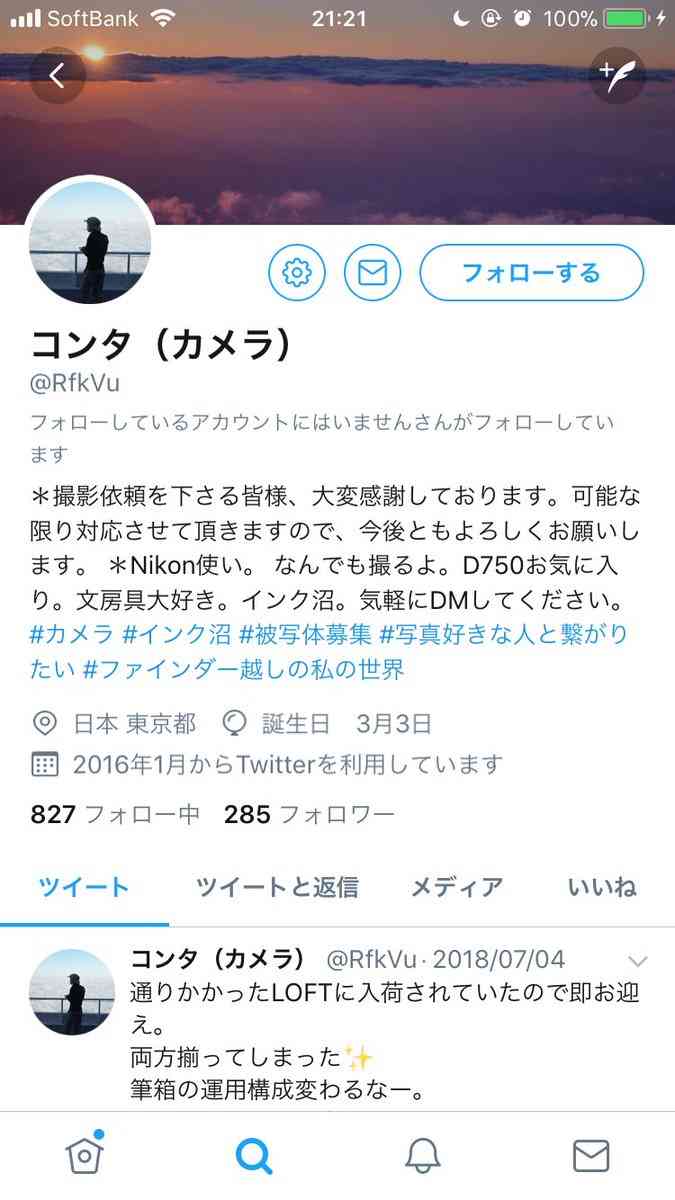Switch to the いいね tab
675x1200 pixels.
click(x=602, y=887)
